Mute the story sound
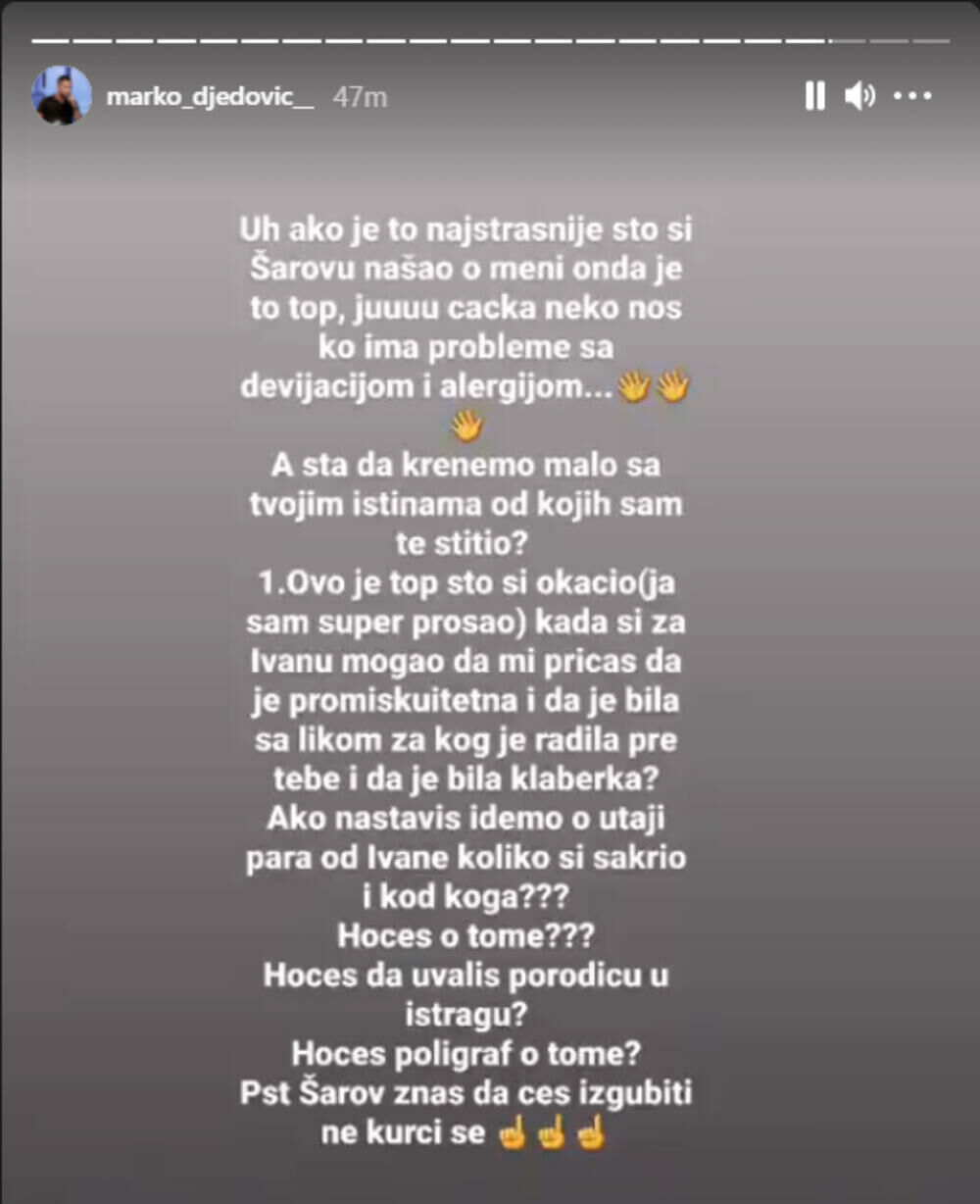This screenshot has width=980, height=1204. coord(859,96)
